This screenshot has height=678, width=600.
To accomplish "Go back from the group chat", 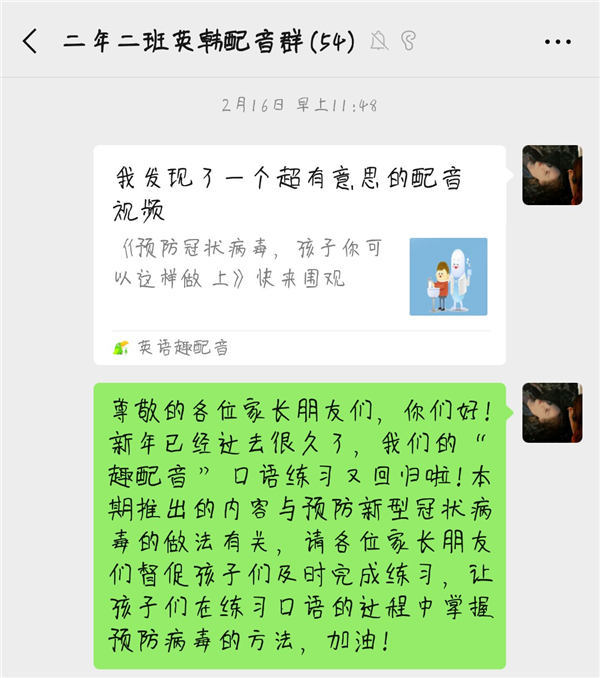I will tap(30, 41).
